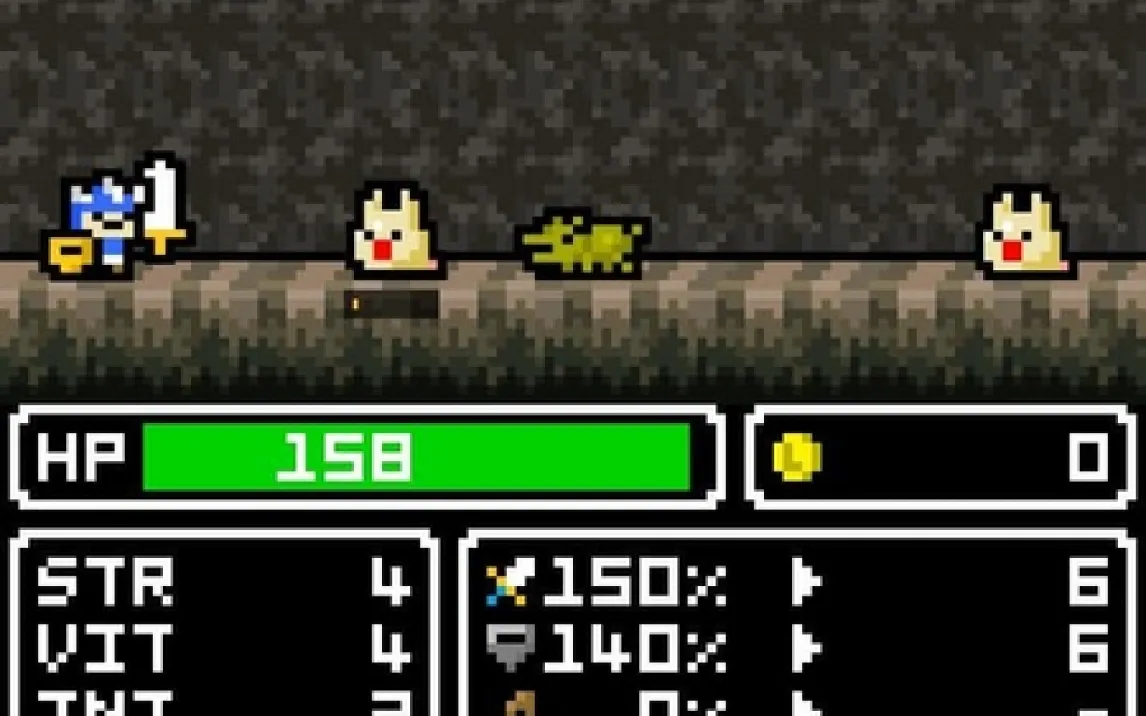The width and height of the screenshot is (1146, 716).
Task: Select the sword 150% equipment row
Action: pos(795,583)
